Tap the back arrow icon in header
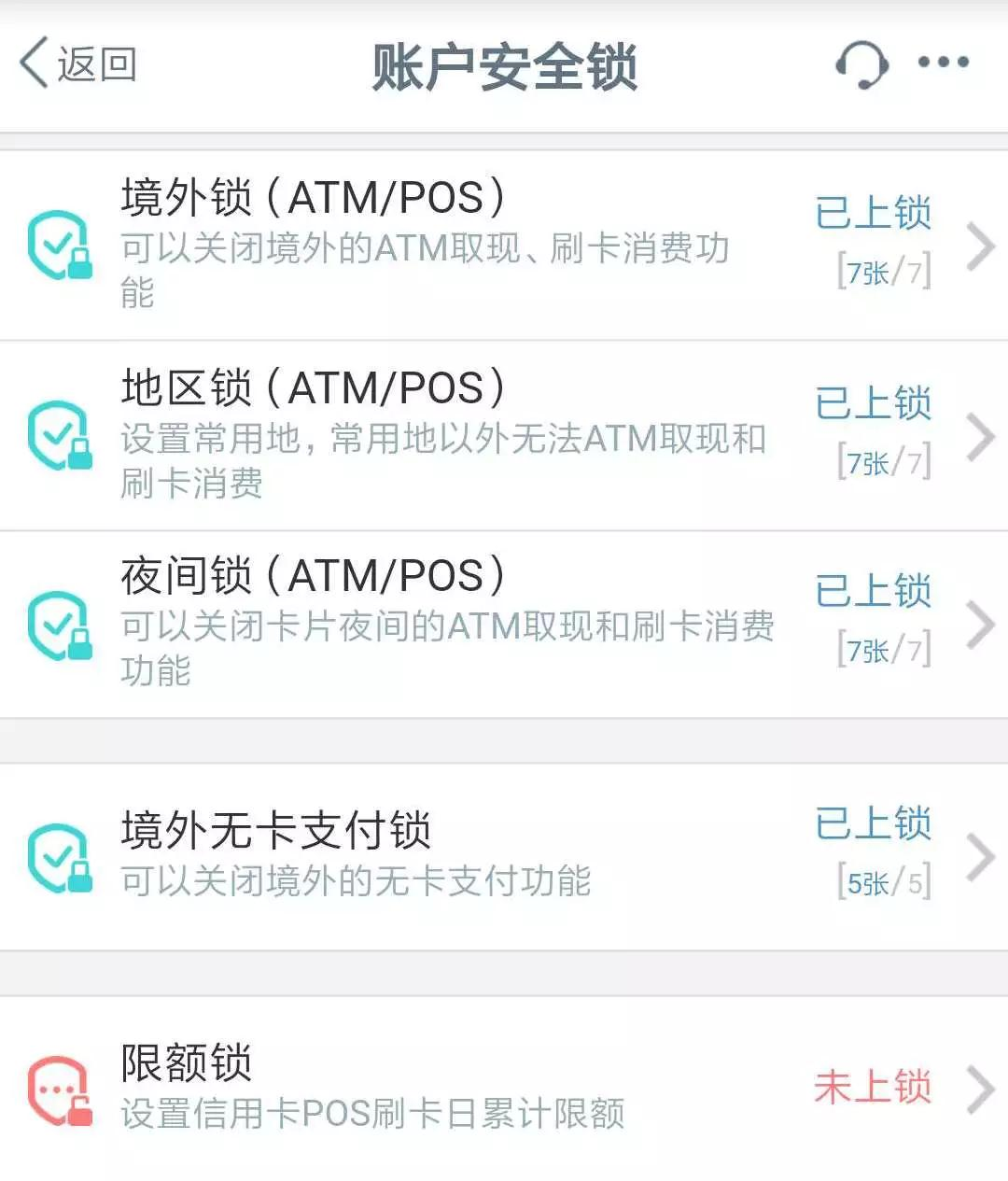The image size is (1008, 1181). coord(33,63)
